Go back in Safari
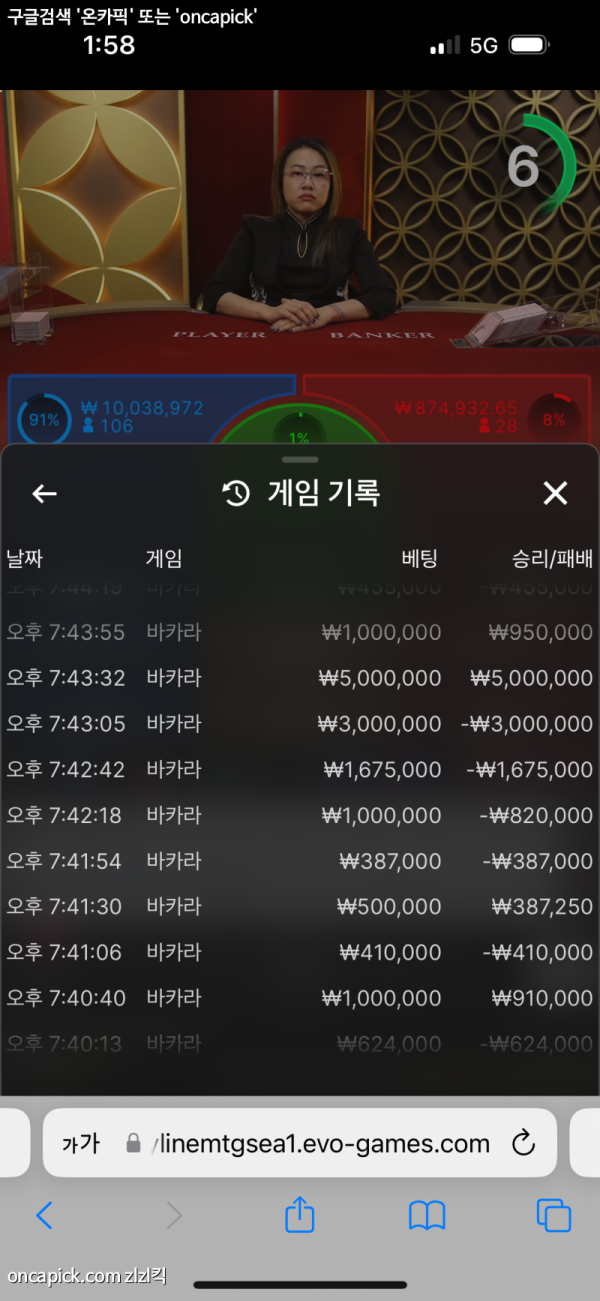Screen dimensions: 600x1301 44,1215
